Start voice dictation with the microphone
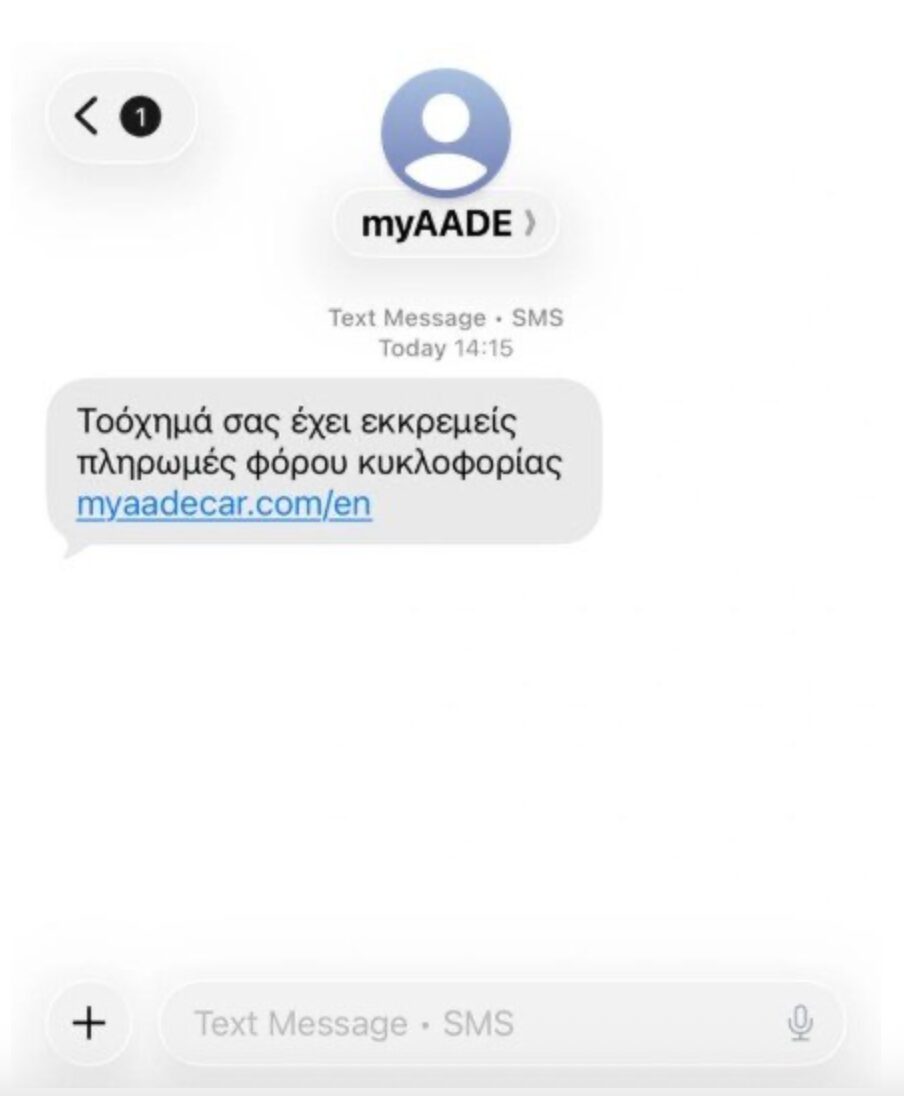This screenshot has width=904, height=1096. 800,1023
